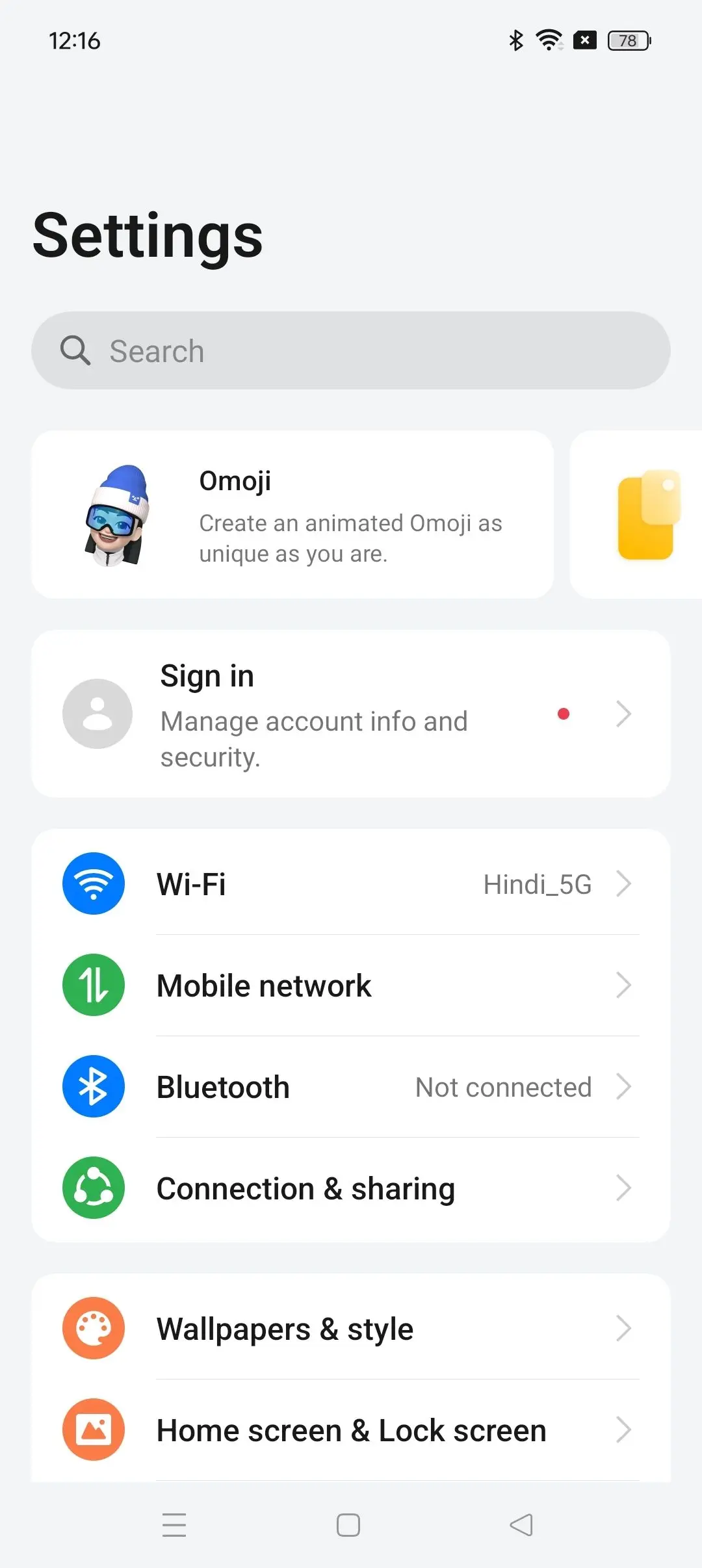Open the Wi-Fi settings icon
Viewport: 702px width, 1568px height.
point(93,883)
